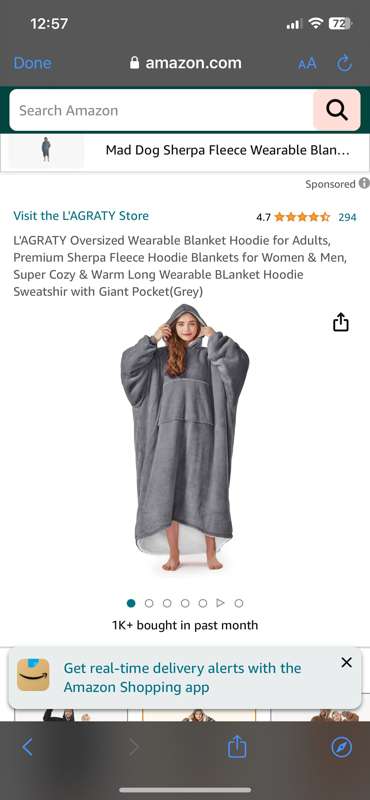Tap the magnifying glass search button
Screen dimensions: 370x800
[x=337, y=110]
